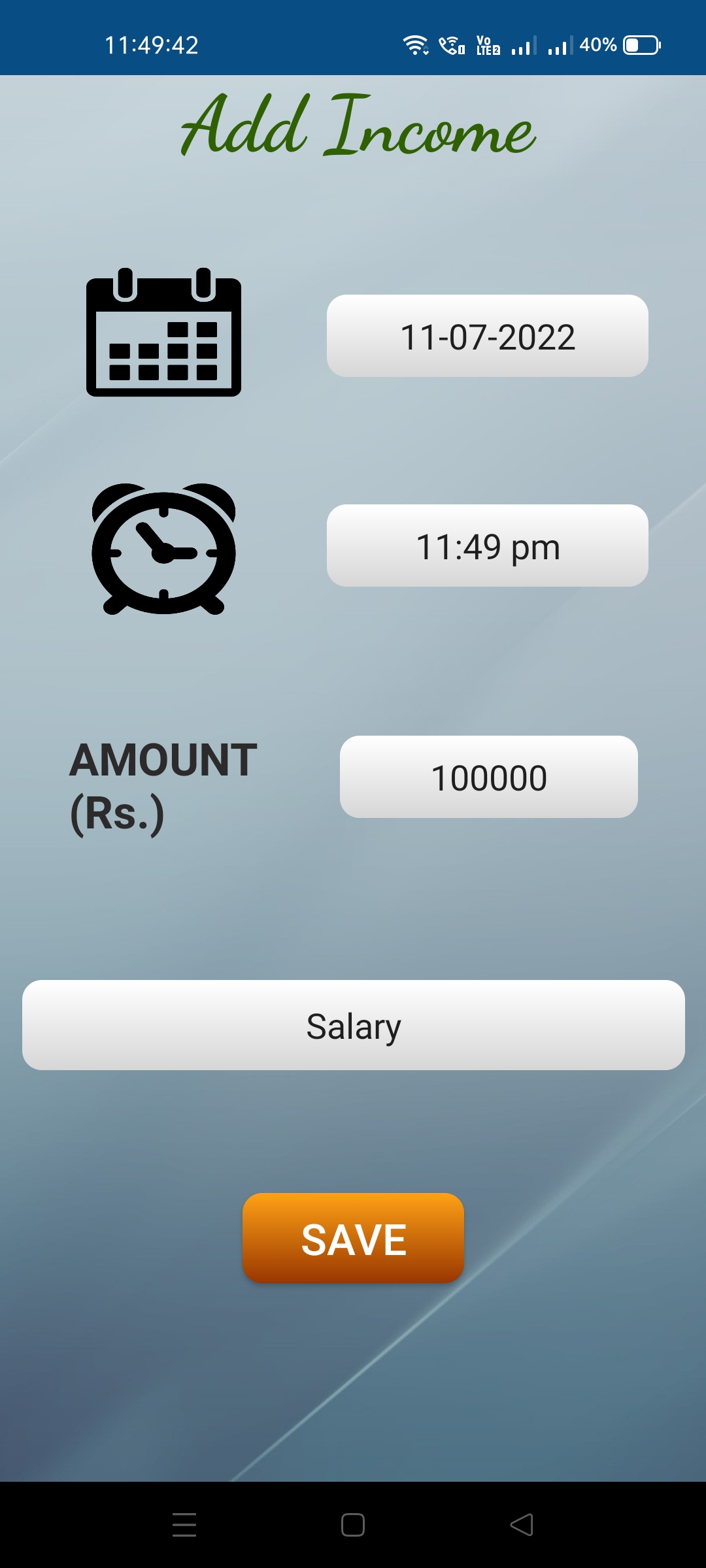The width and height of the screenshot is (706, 1568).
Task: Open the date picker showing 11-07-2022
Action: point(487,335)
